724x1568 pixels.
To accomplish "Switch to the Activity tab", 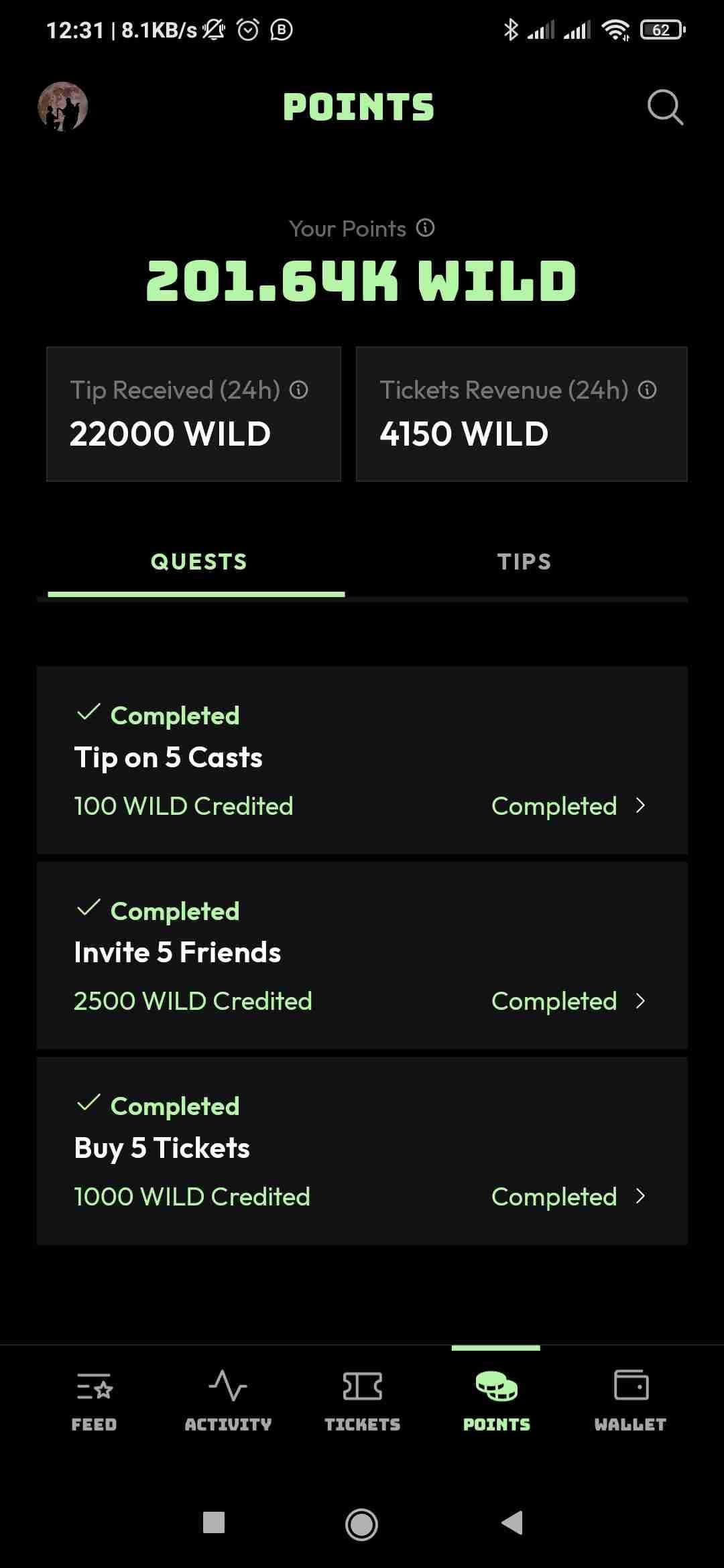I will 228,1399.
